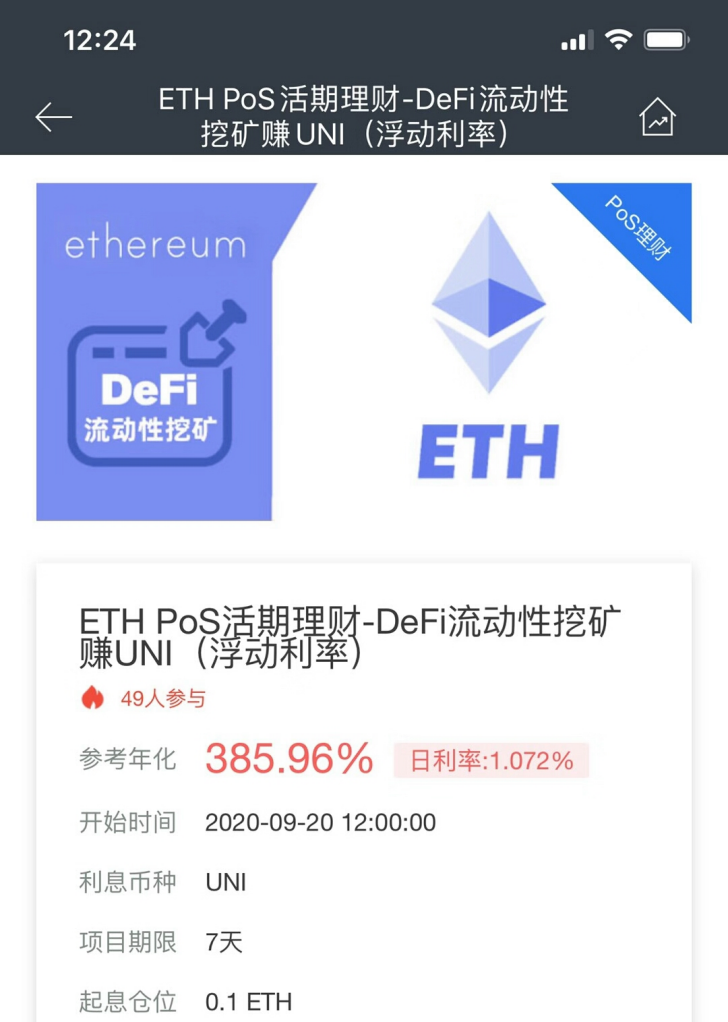728x1022 pixels.
Task: Tap the signal strength indicator in status bar
Action: pyautogui.click(x=577, y=41)
